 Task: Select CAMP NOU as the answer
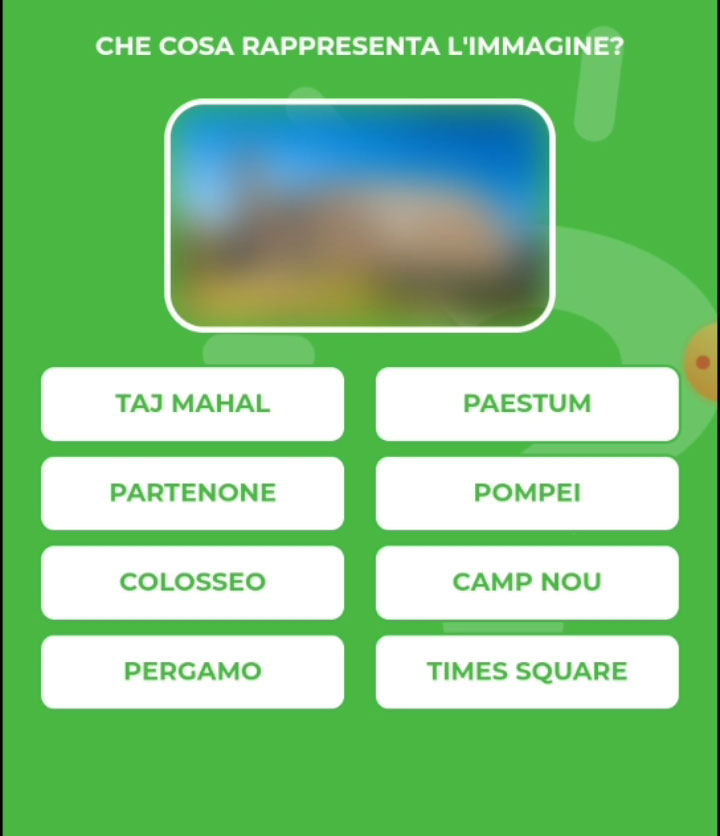pyautogui.click(x=527, y=582)
